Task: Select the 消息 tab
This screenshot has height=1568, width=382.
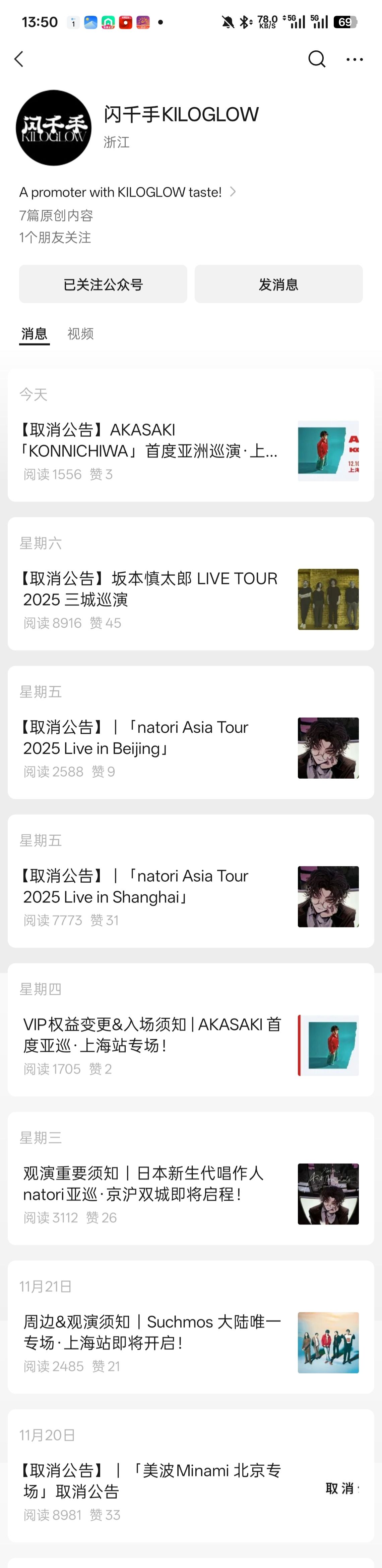Action: tap(34, 333)
